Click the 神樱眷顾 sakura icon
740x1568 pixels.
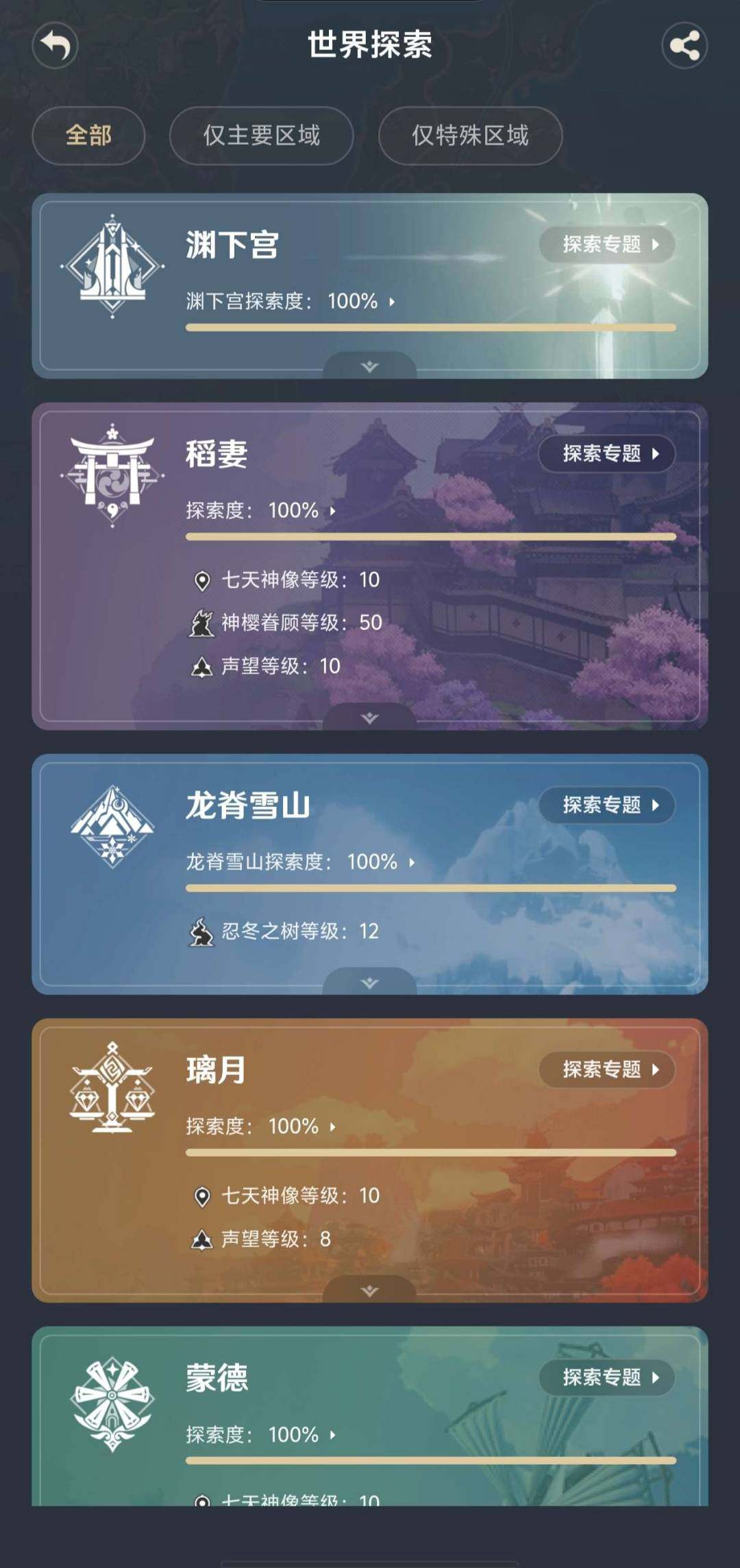(201, 623)
